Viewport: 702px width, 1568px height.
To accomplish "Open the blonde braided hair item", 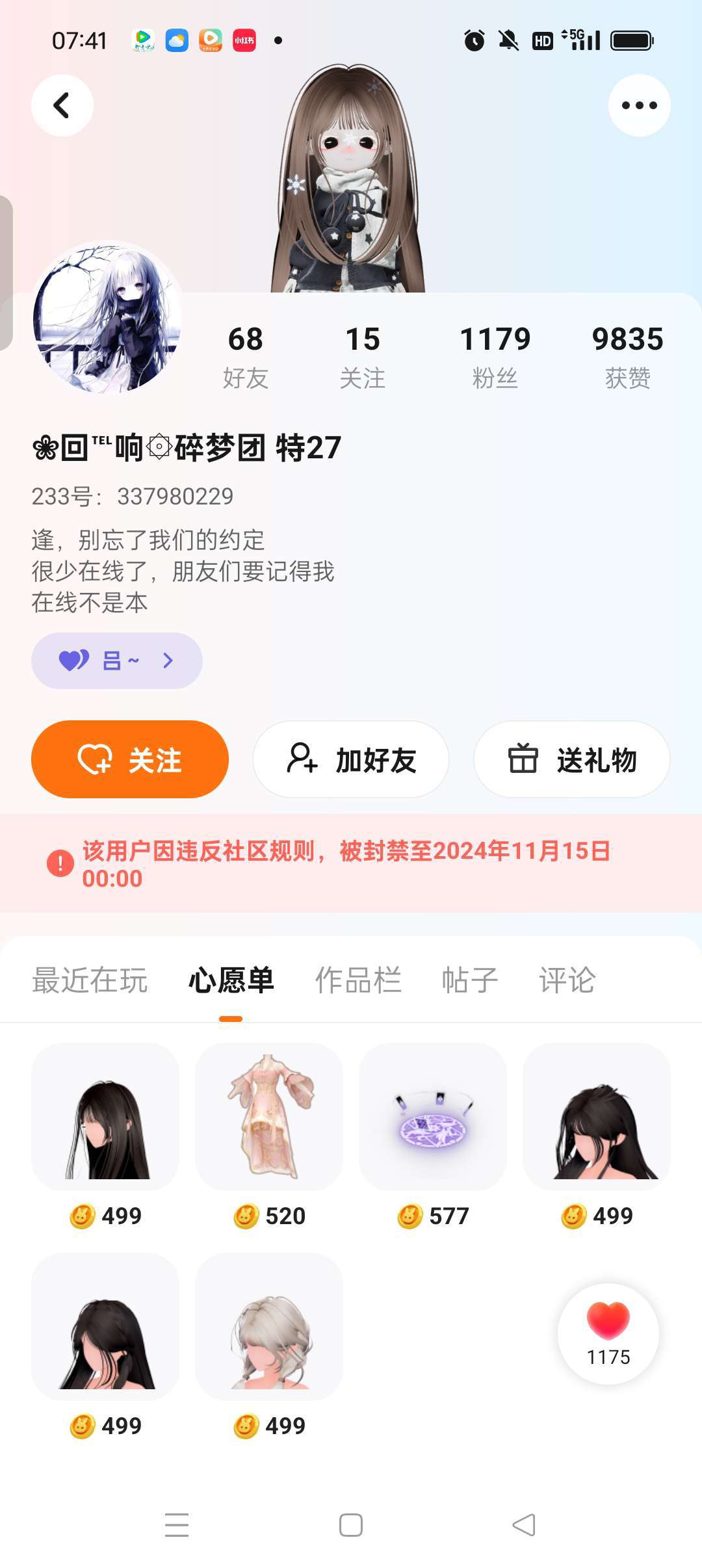I will [269, 1326].
